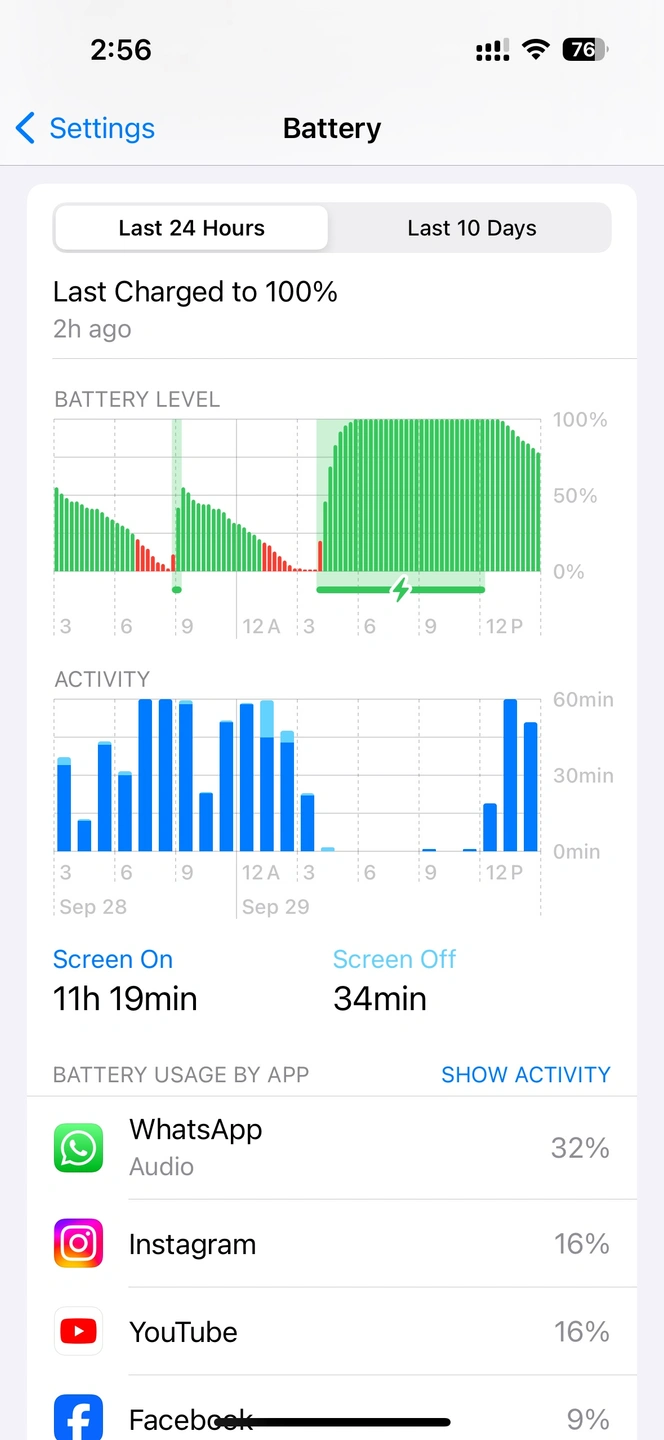Viewport: 664px width, 1440px height.
Task: Open WhatsApp battery usage row
Action: point(332,1147)
